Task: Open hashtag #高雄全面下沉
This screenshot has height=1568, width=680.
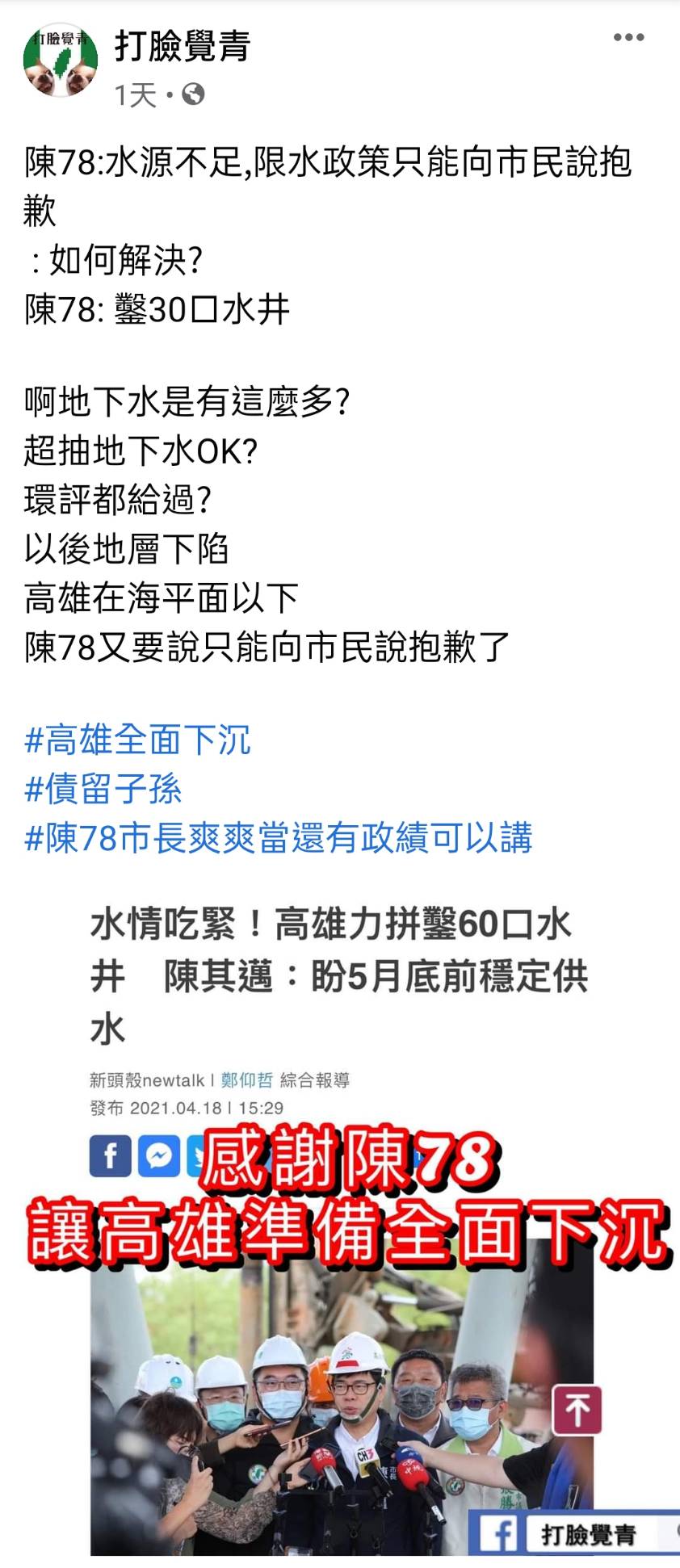Action: tap(138, 740)
